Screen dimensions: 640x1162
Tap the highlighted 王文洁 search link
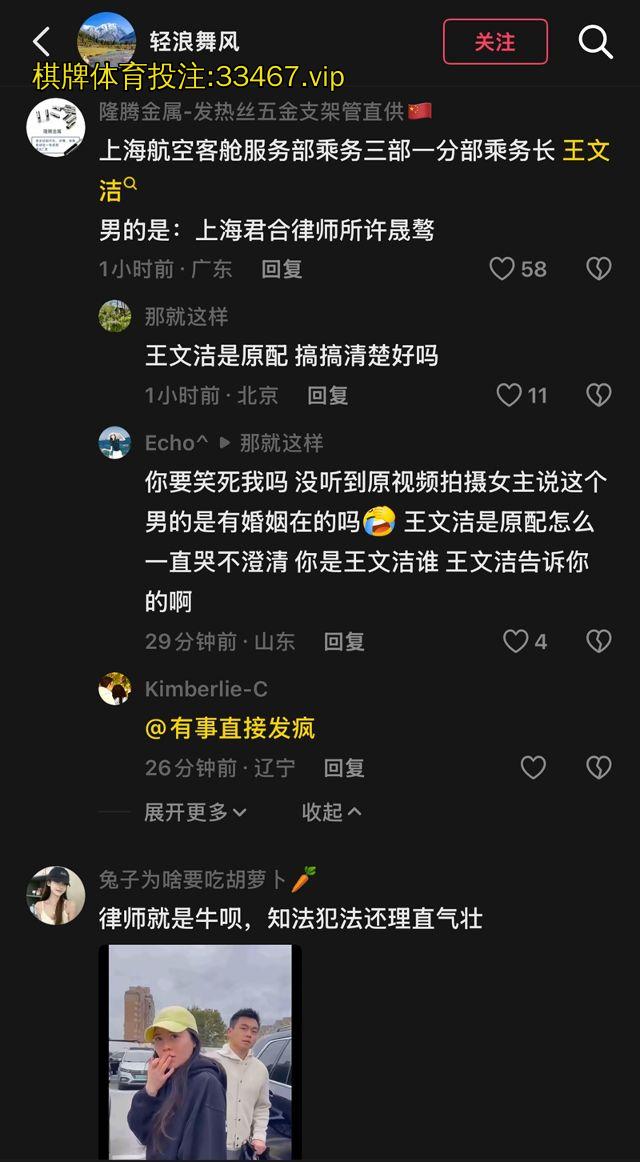(x=586, y=152)
